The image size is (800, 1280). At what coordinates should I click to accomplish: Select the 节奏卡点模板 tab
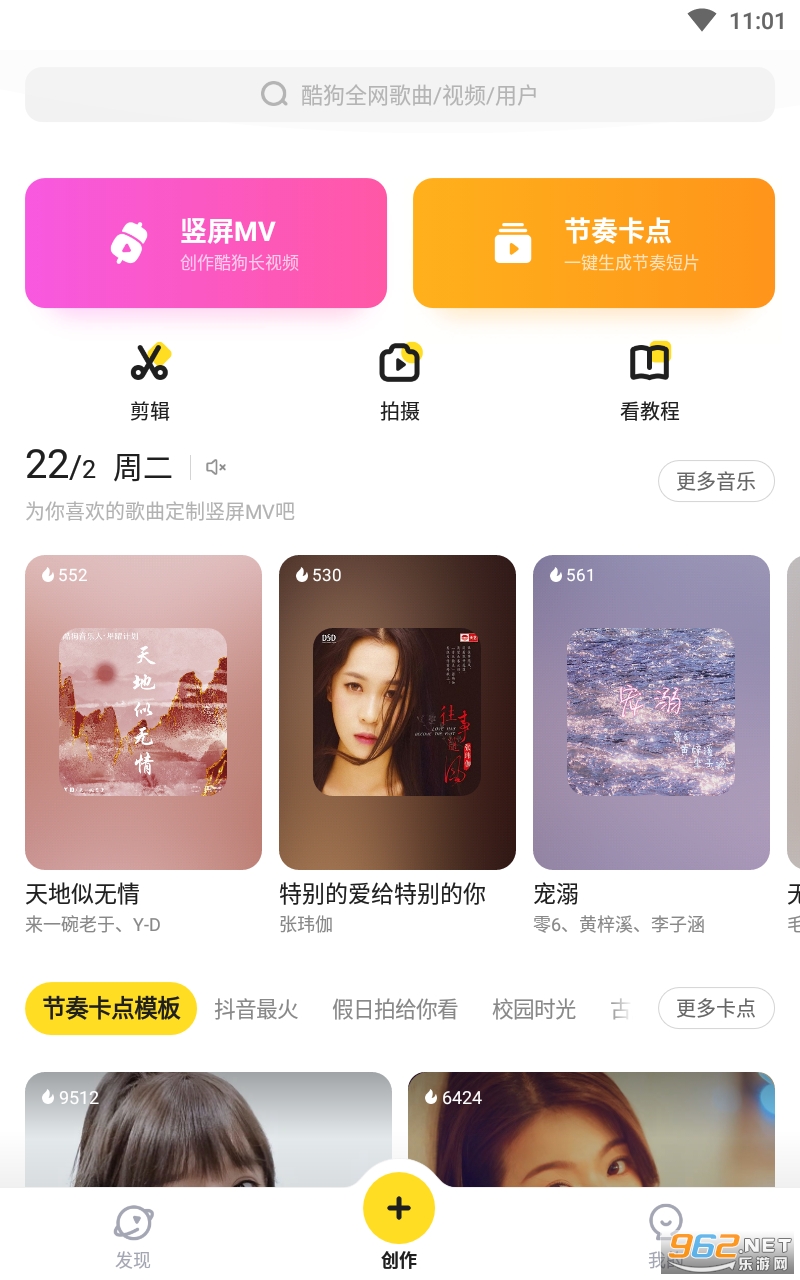(111, 1008)
